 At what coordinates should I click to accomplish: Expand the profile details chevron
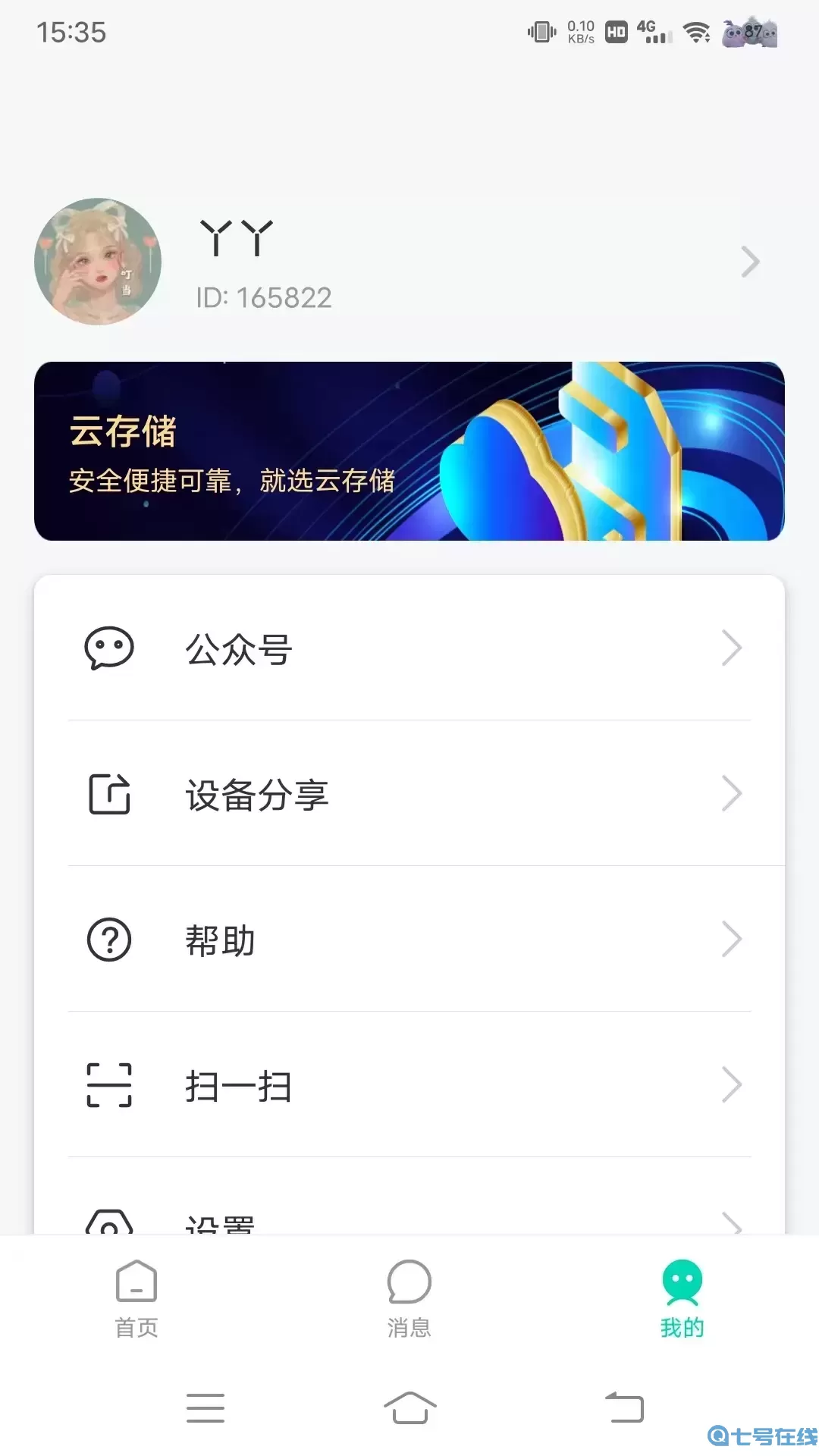(x=749, y=262)
